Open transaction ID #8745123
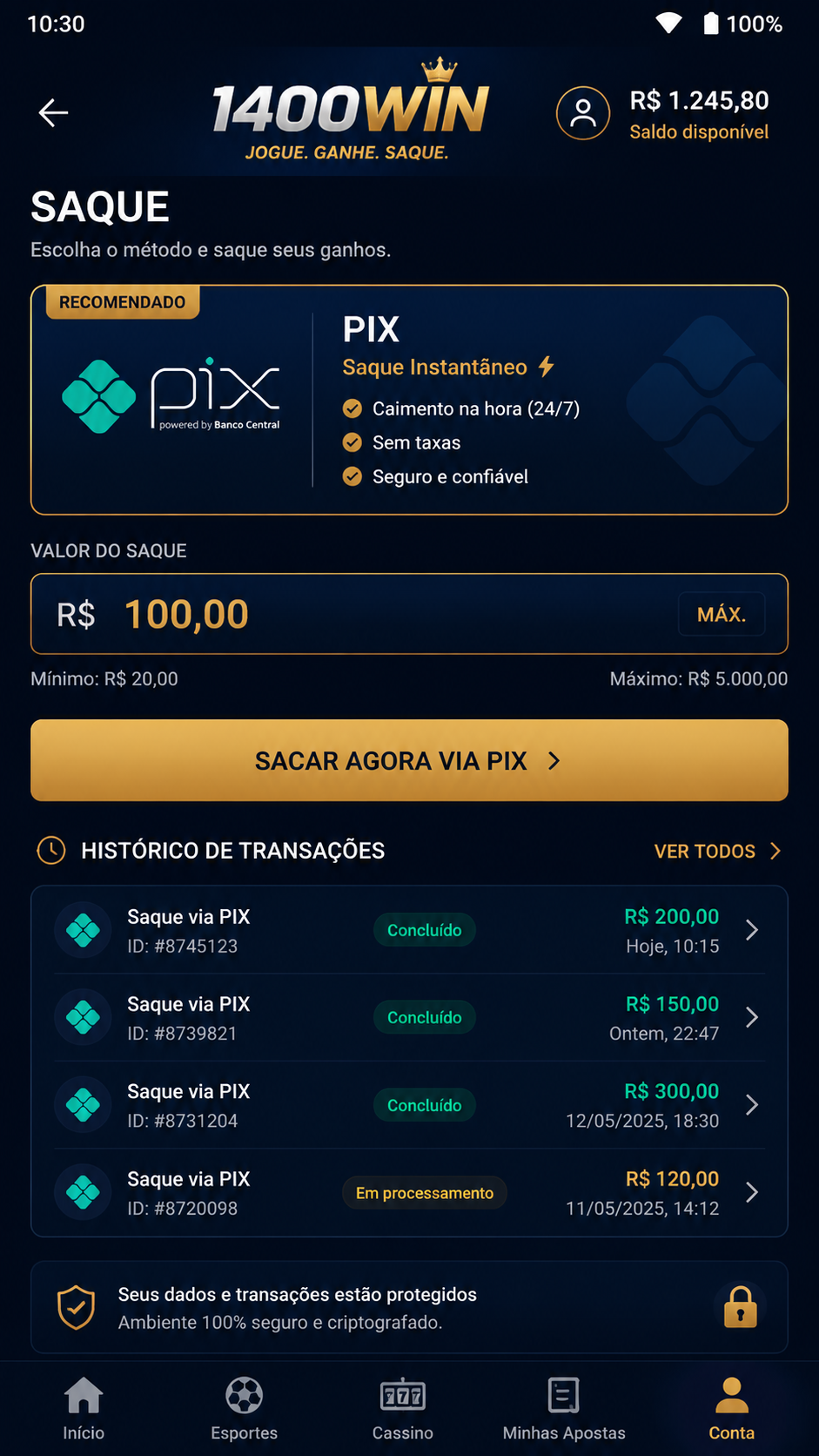The height and width of the screenshot is (1456, 819). (x=409, y=930)
